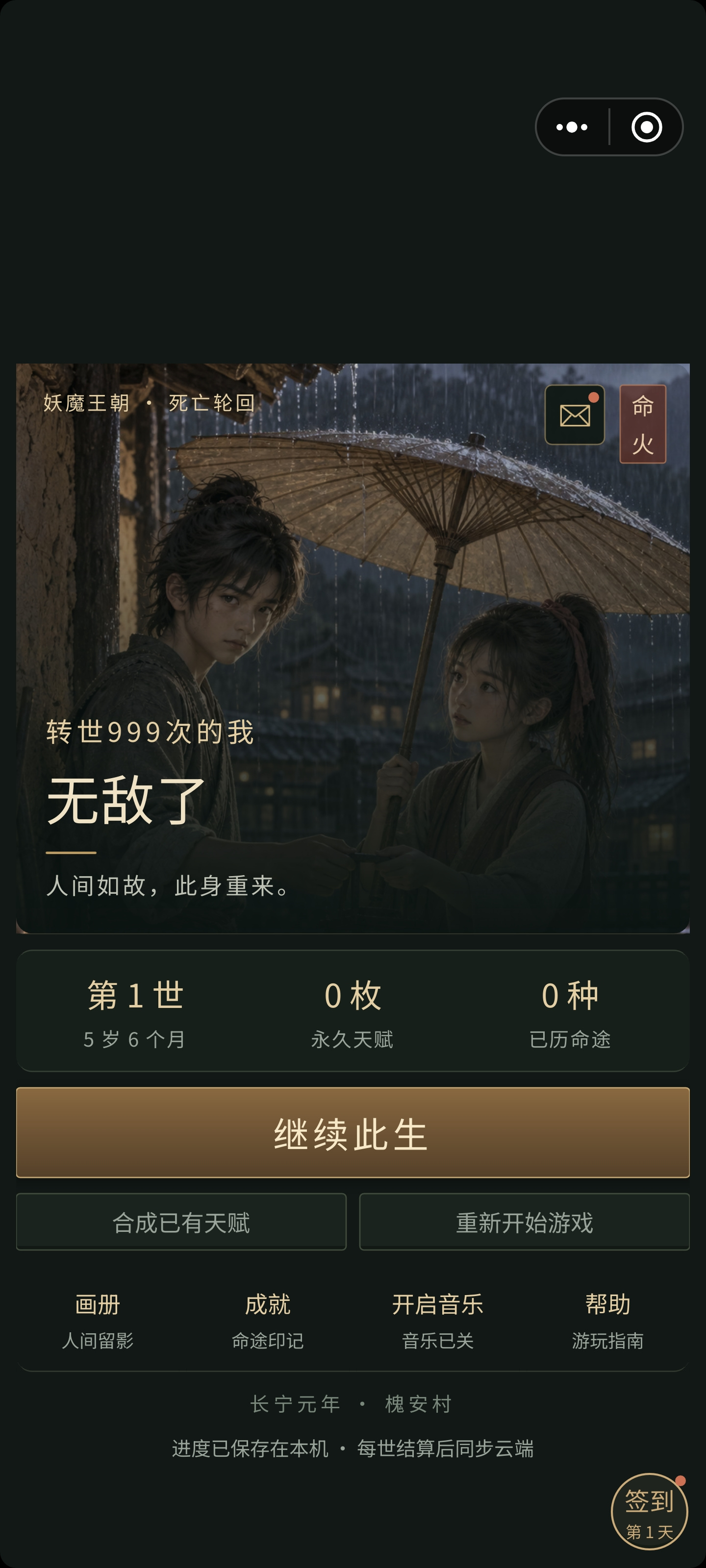
Task: Open the 命火 panel
Action: 643,424
